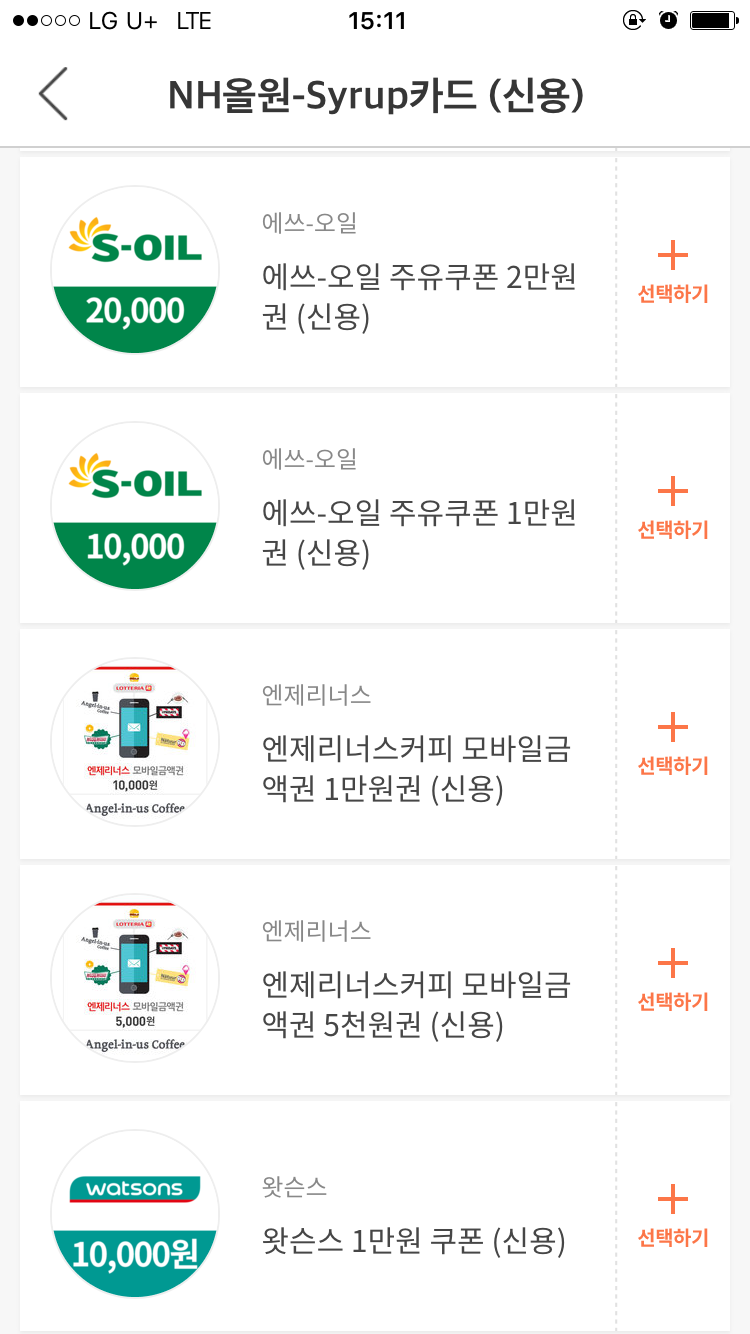
Task: Select the Watsons 1만원 coupon
Action: (x=673, y=1216)
